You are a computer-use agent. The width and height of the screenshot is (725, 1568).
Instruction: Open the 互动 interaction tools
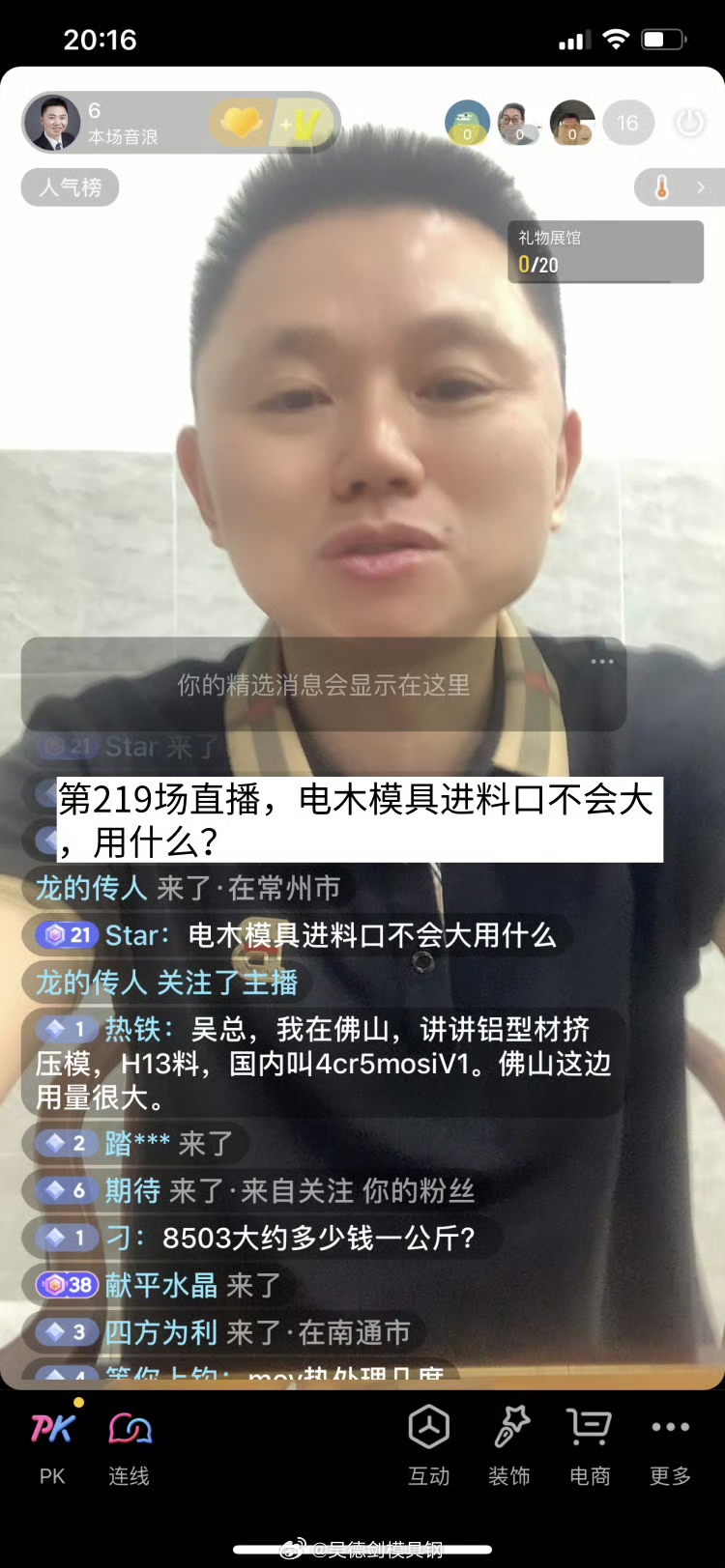428,1445
